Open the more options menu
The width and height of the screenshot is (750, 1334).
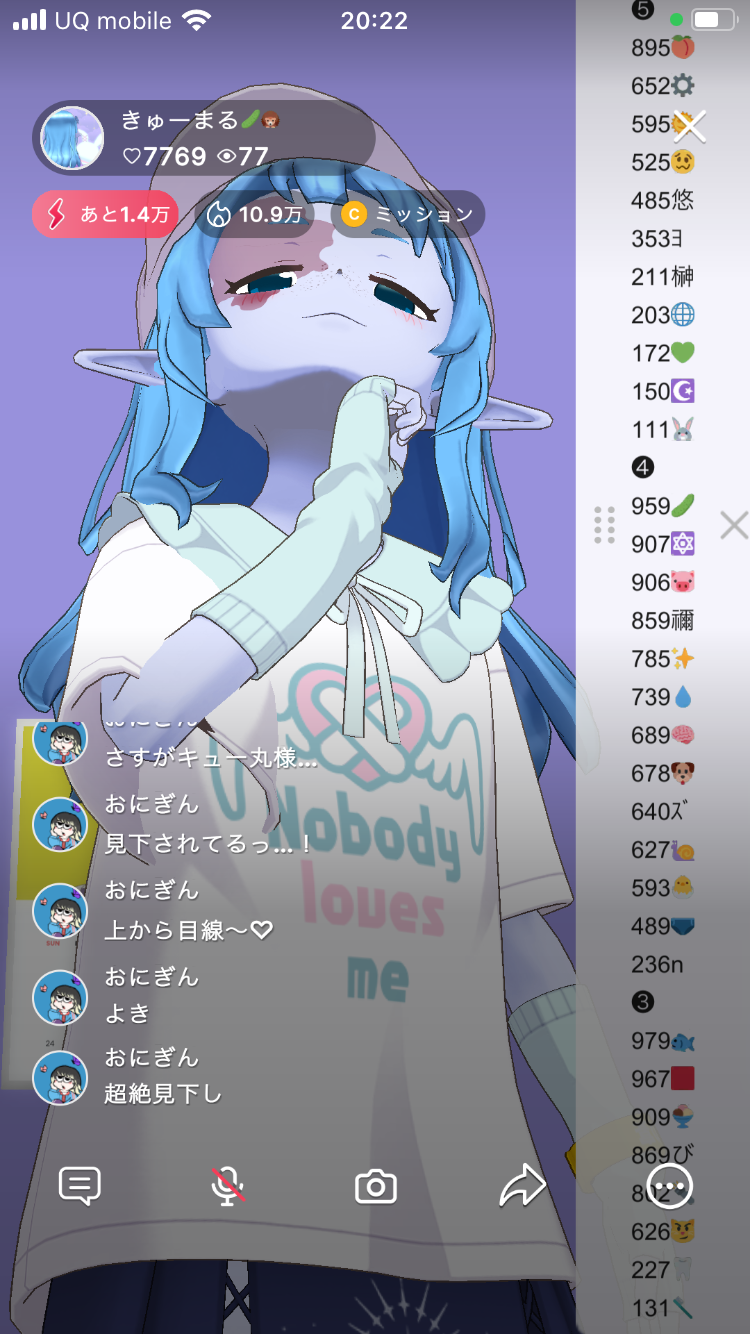(x=670, y=1186)
